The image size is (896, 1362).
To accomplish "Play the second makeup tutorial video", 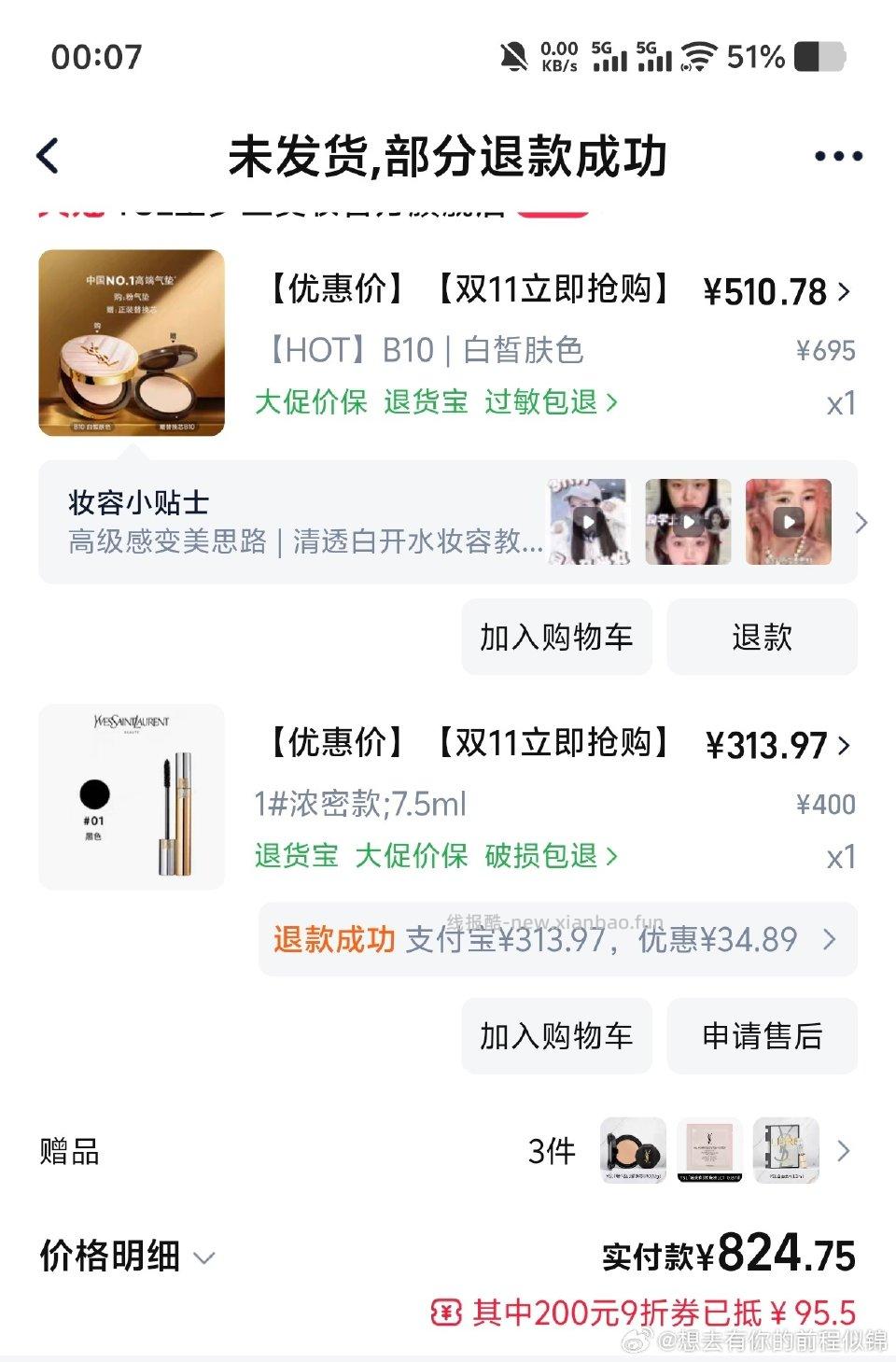I will point(690,523).
